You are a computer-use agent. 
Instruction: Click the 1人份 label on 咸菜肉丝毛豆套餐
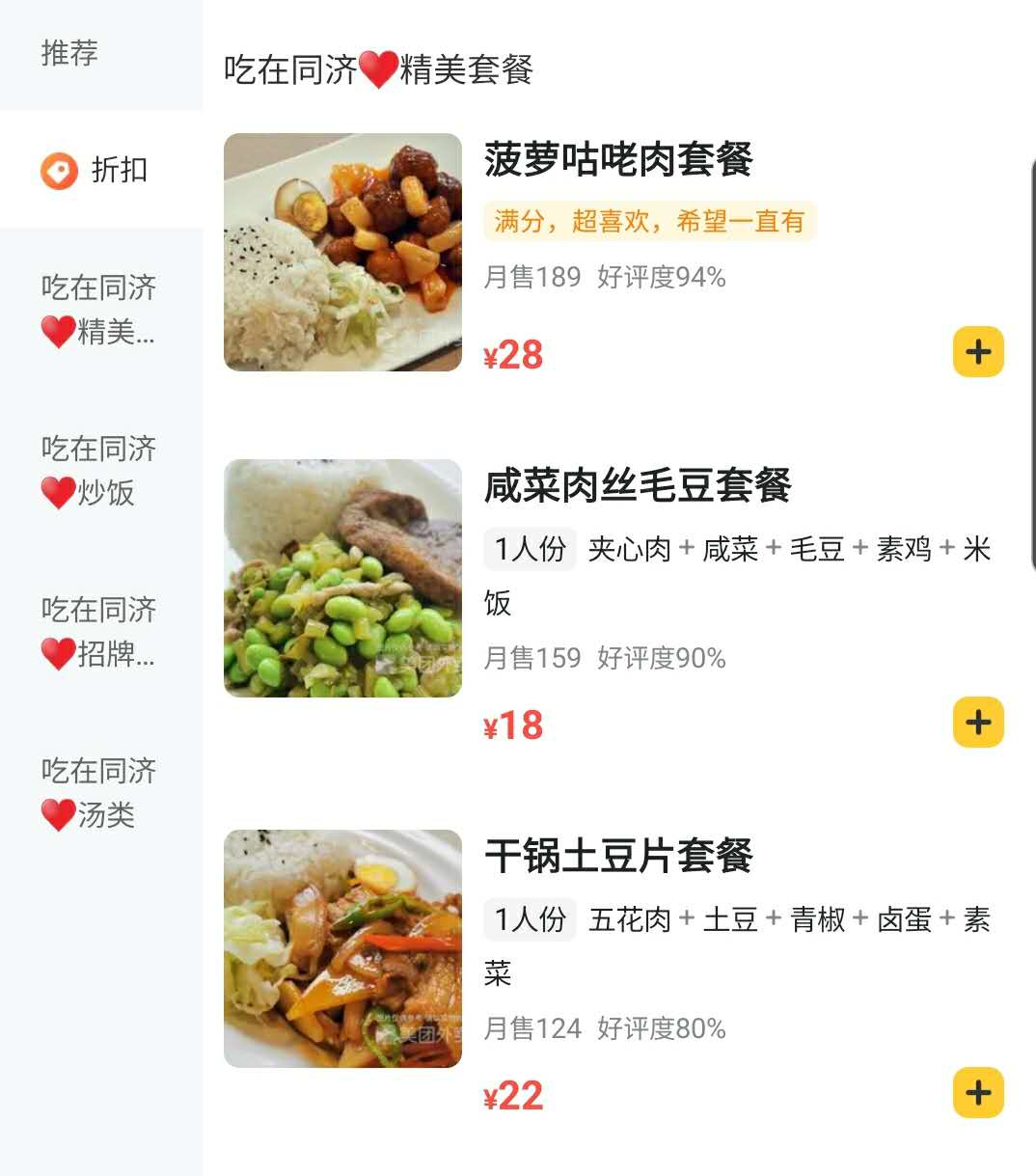[x=530, y=547]
